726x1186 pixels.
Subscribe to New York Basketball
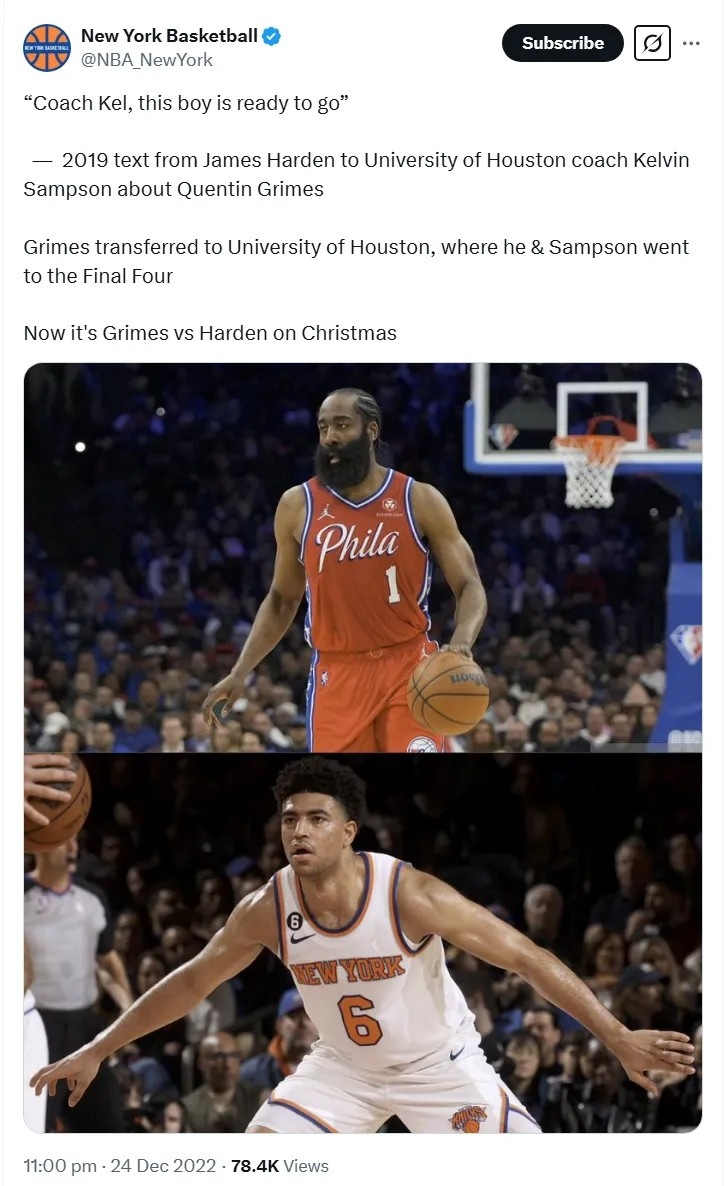[x=562, y=43]
